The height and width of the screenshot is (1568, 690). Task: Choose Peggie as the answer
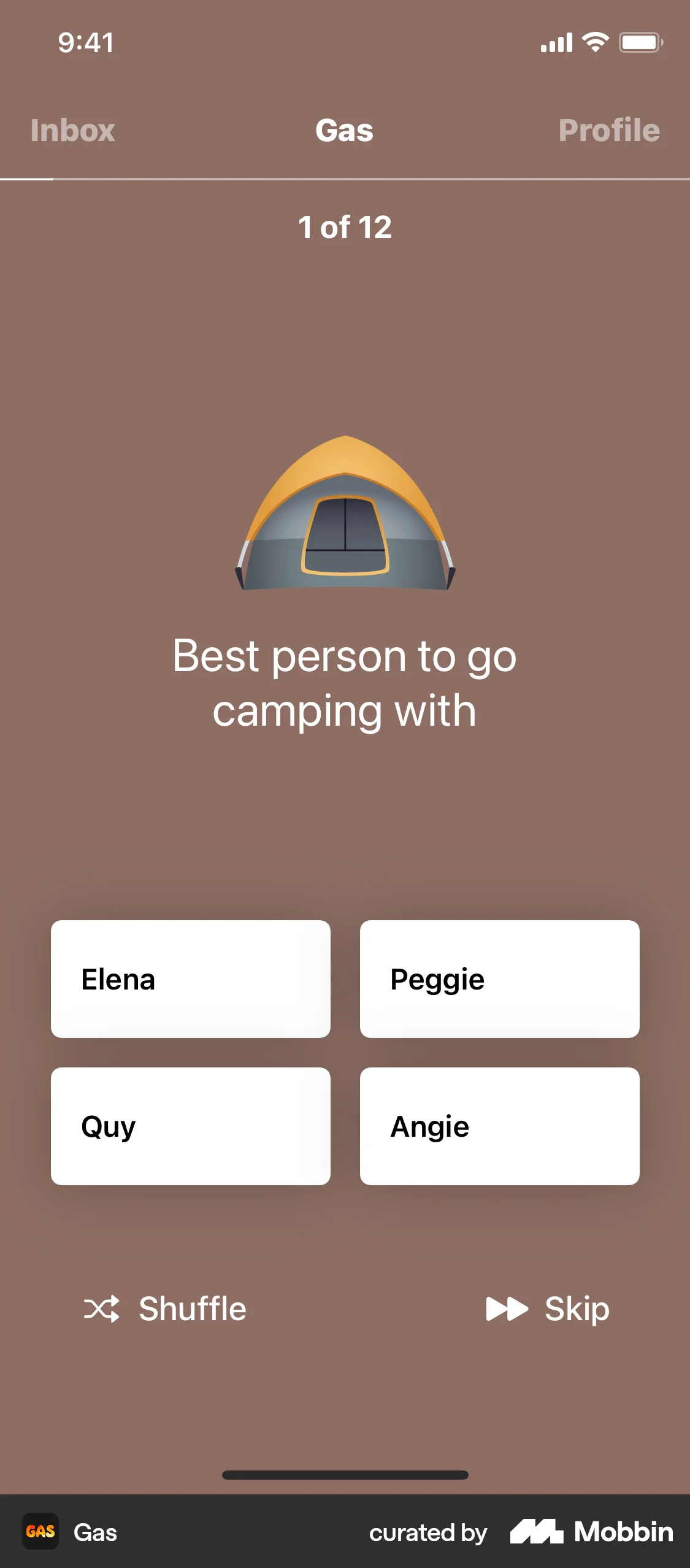point(499,979)
